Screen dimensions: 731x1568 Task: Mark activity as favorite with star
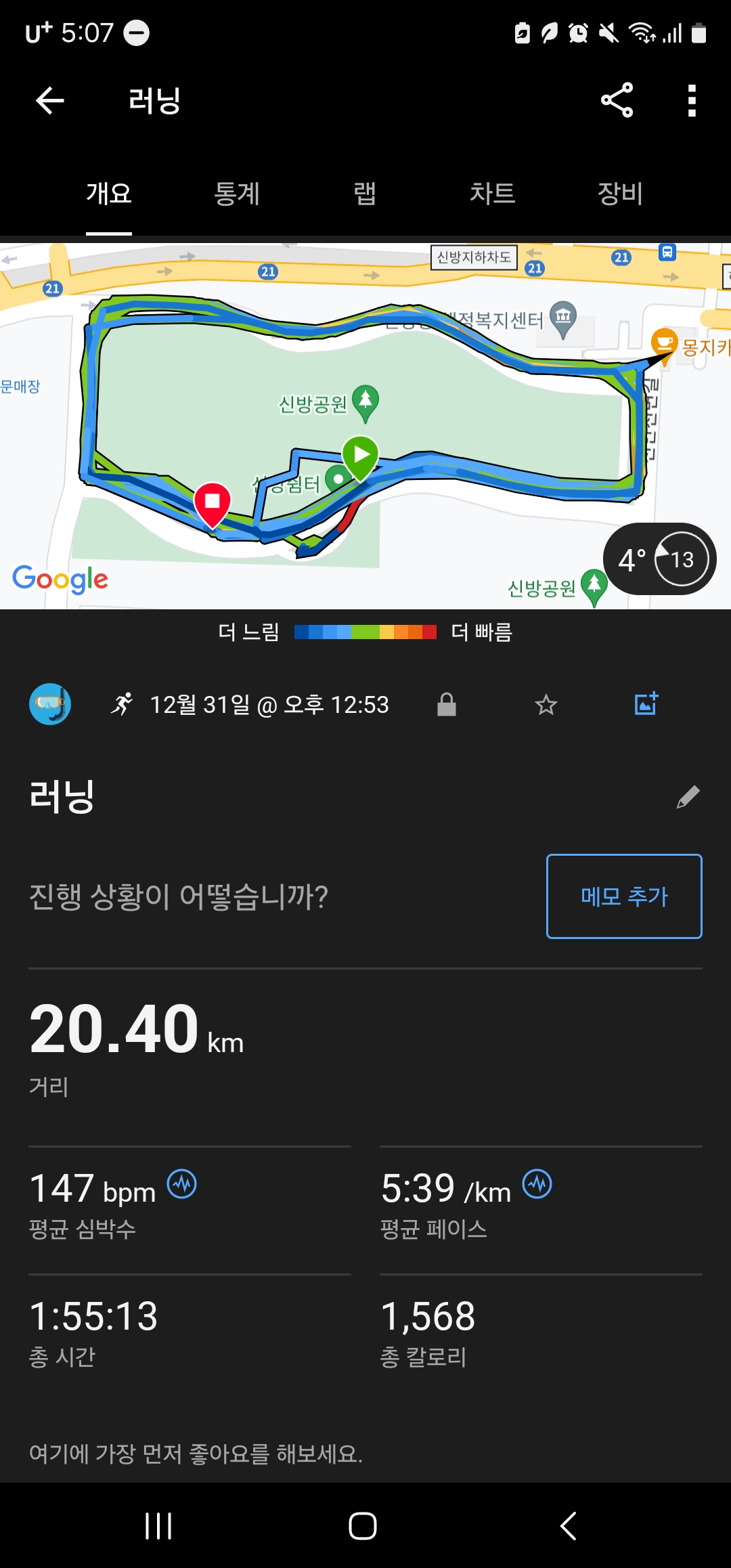pos(546,705)
